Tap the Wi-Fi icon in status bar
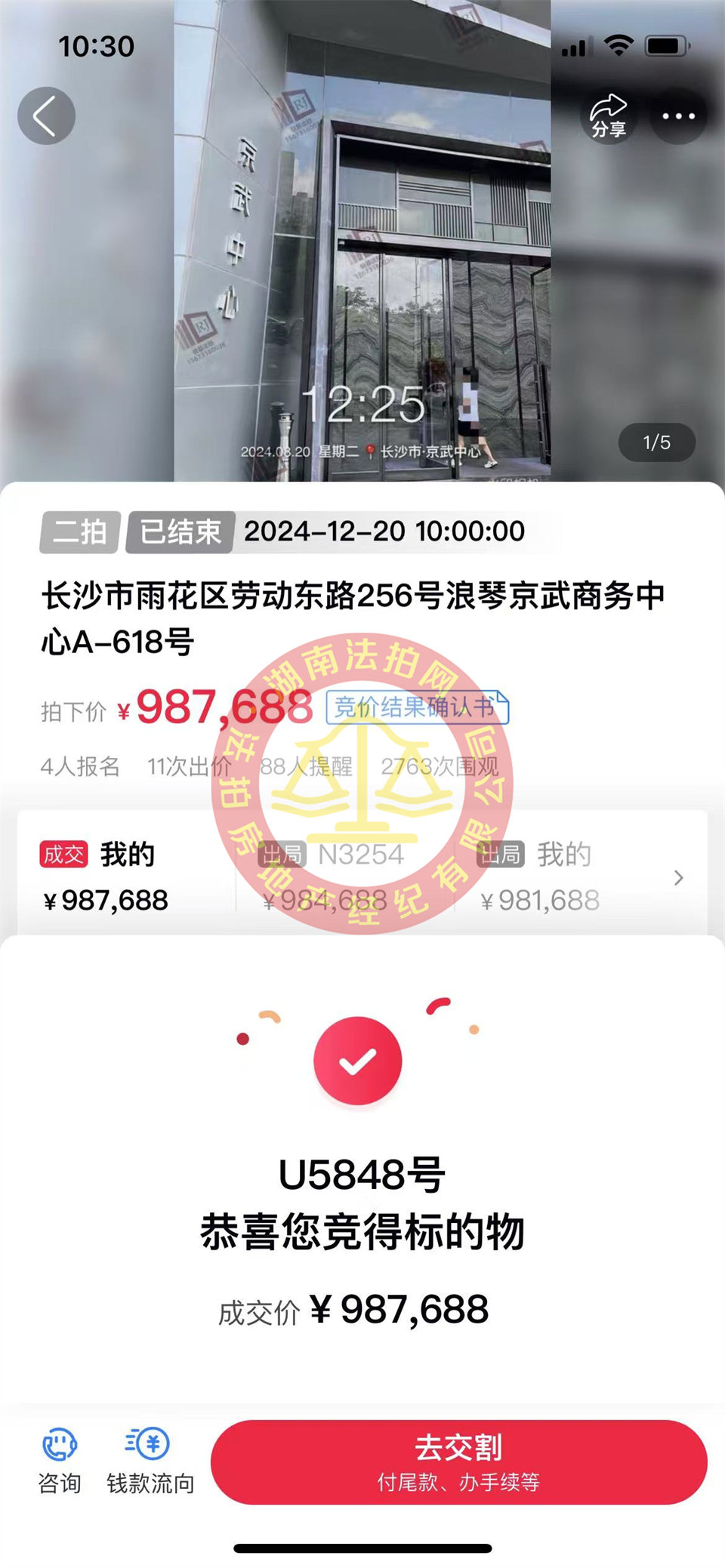Viewport: 725px width, 1568px height. tap(619, 44)
